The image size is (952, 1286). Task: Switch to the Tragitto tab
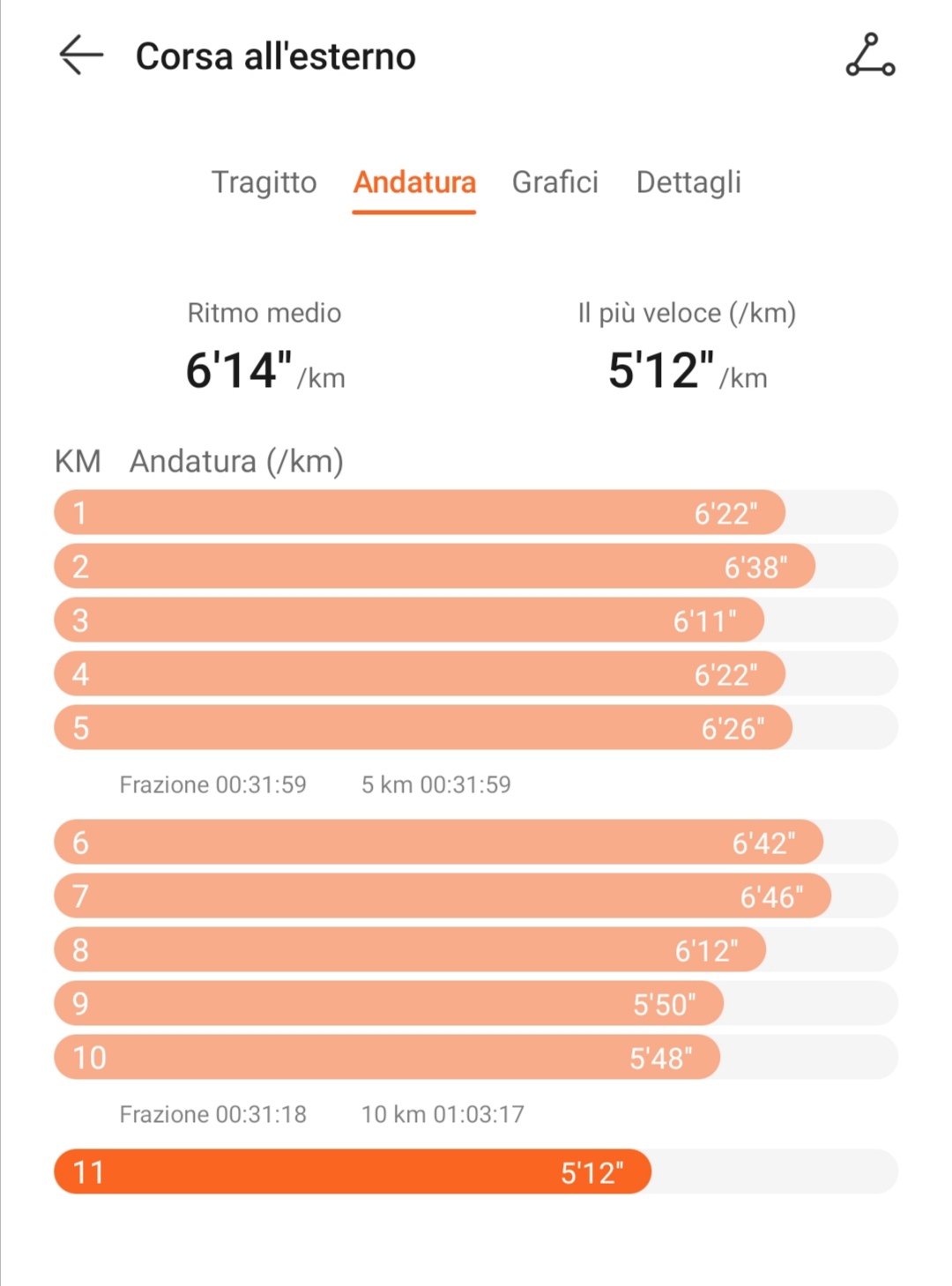(264, 182)
